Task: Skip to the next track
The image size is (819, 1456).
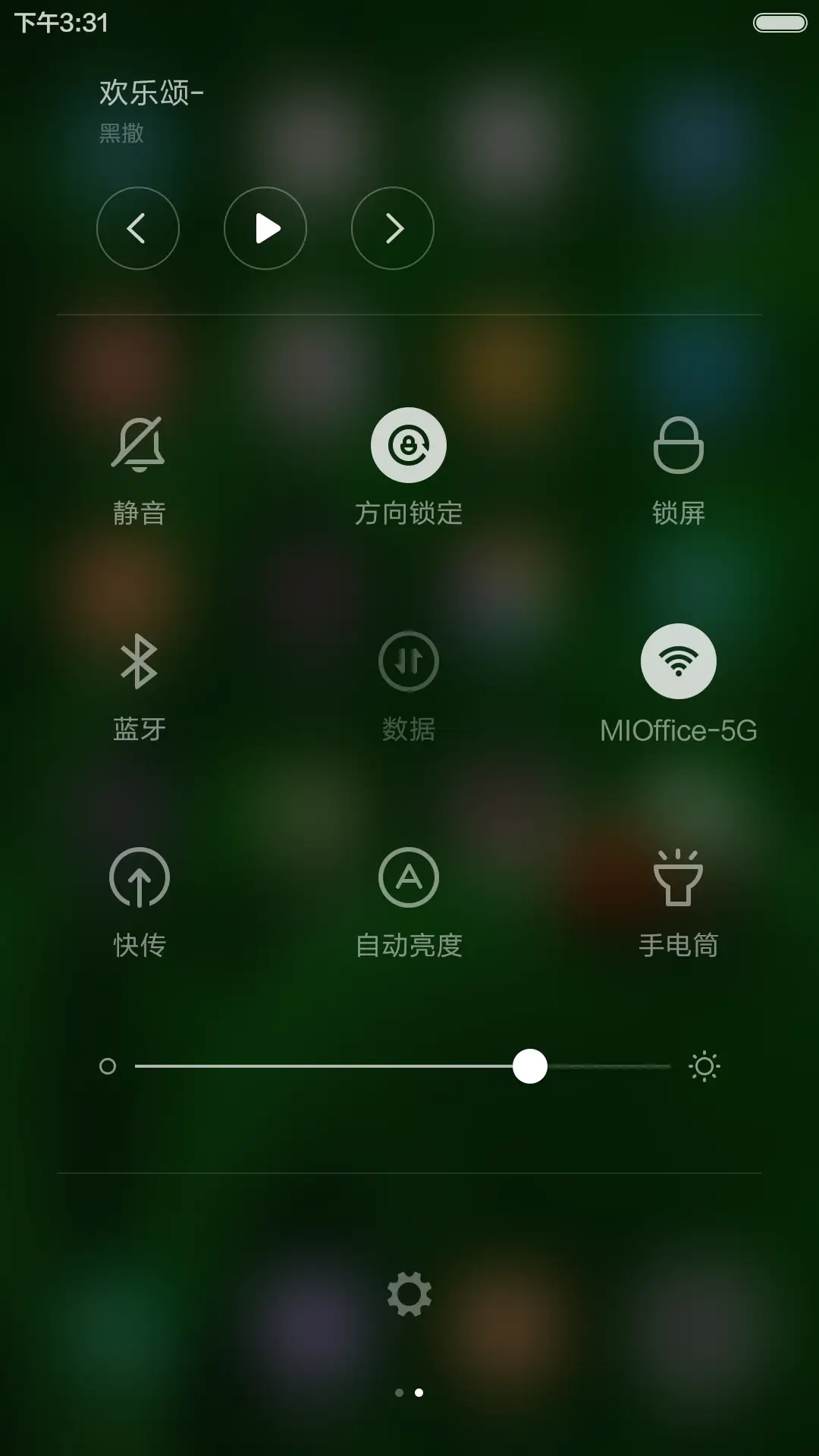Action: coord(392,228)
